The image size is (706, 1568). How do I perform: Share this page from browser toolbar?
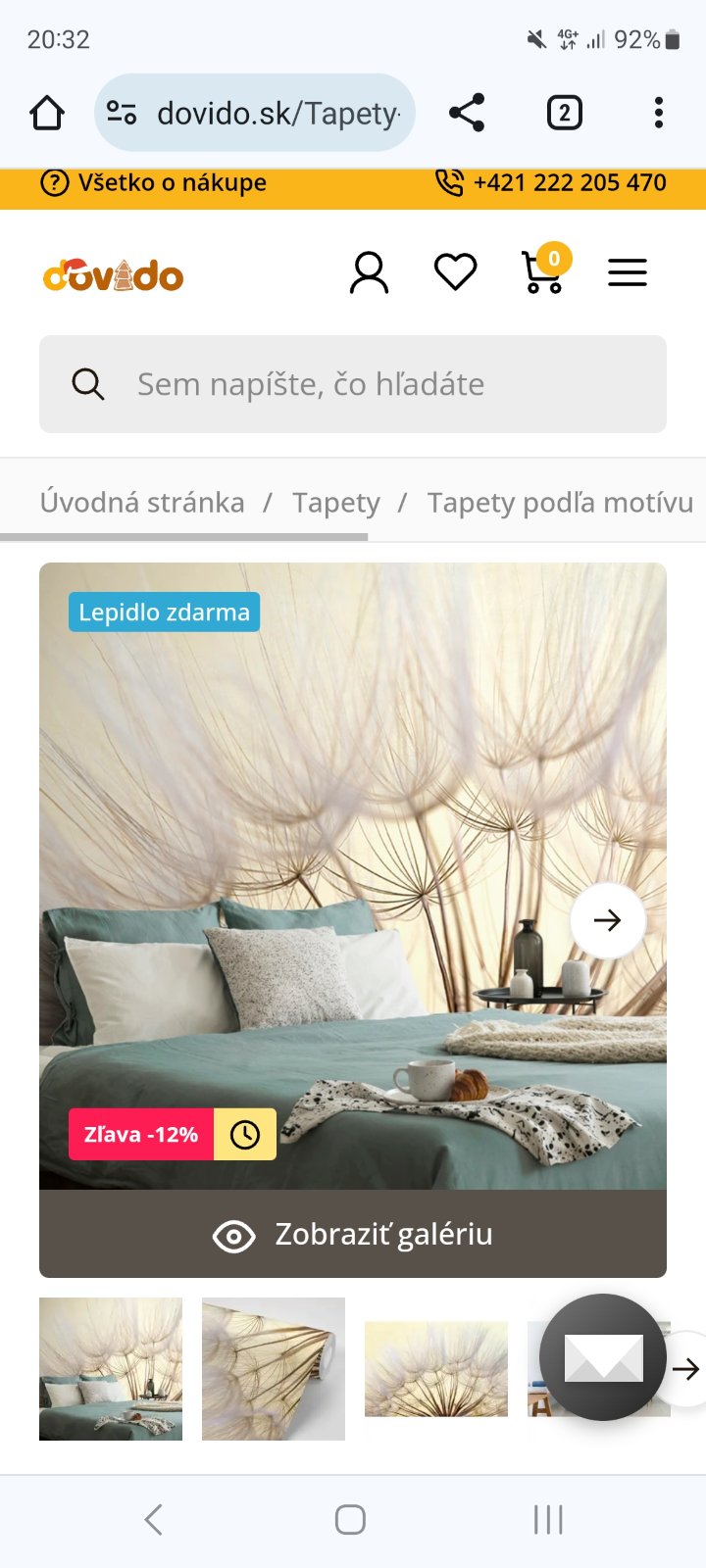pyautogui.click(x=467, y=114)
